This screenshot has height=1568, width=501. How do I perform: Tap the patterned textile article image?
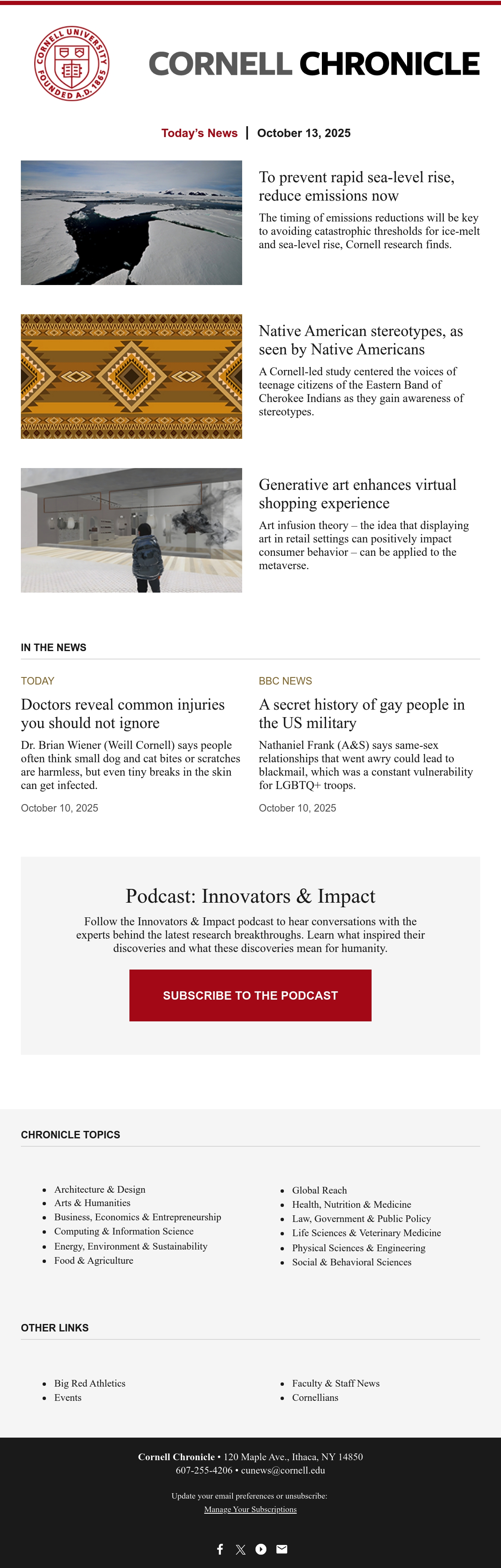pyautogui.click(x=132, y=376)
